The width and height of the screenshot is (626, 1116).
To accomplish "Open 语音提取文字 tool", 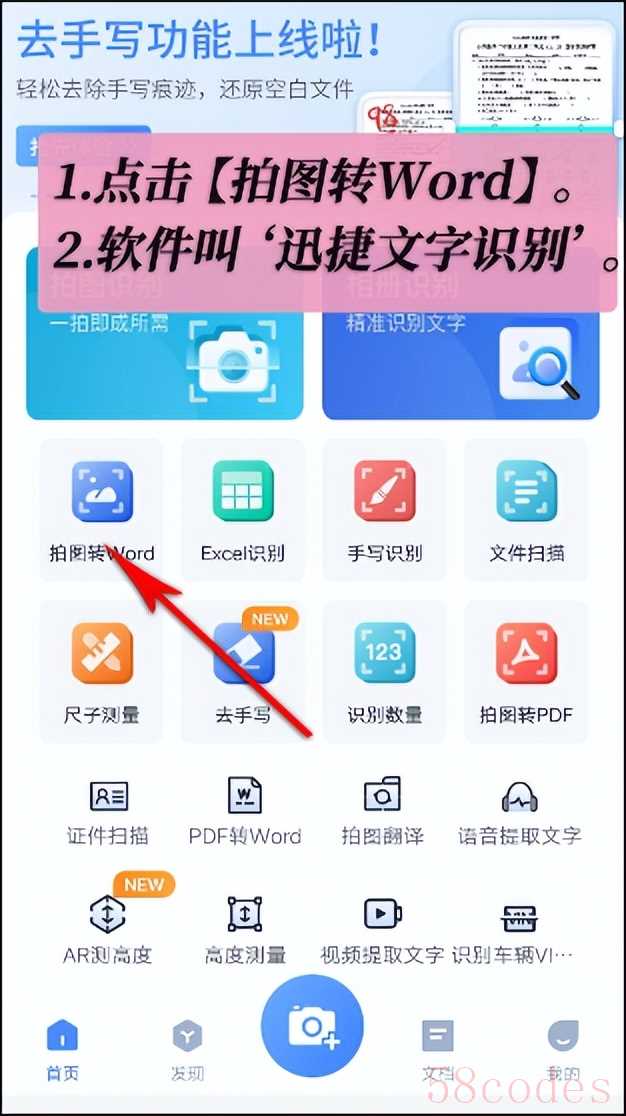I will (x=520, y=812).
